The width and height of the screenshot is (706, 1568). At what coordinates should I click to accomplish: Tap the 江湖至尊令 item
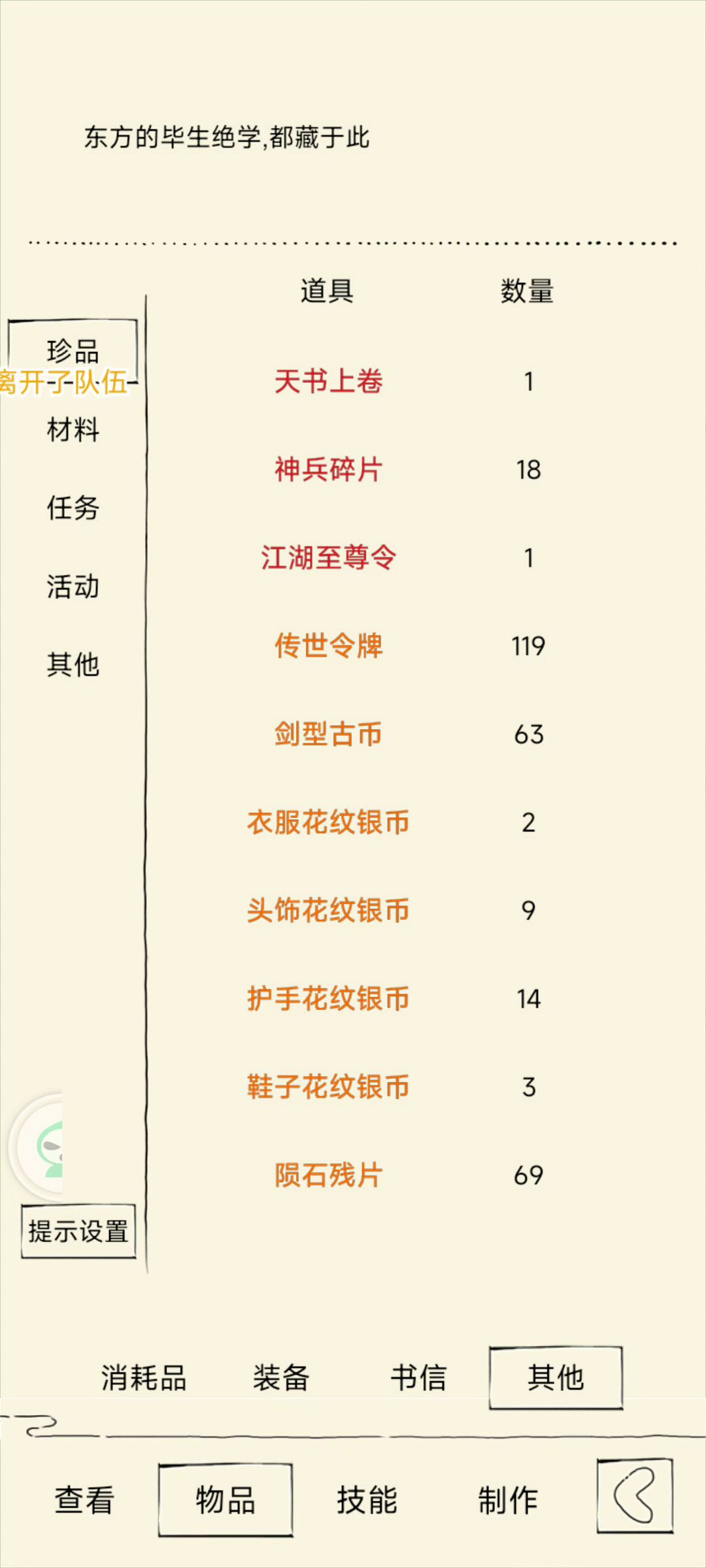click(x=329, y=558)
